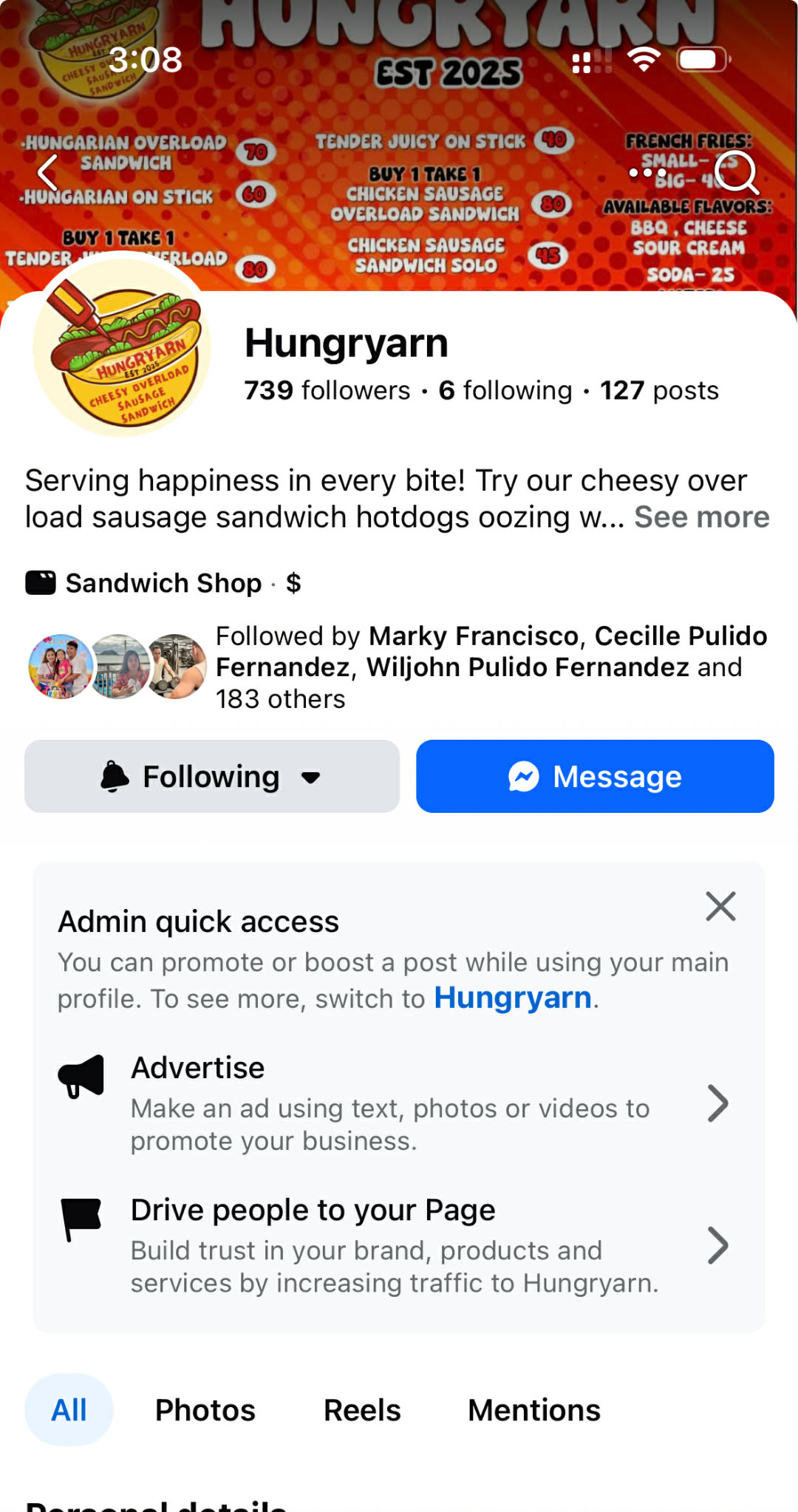Switch to the Photos tab
The image size is (798, 1512).
205,1410
